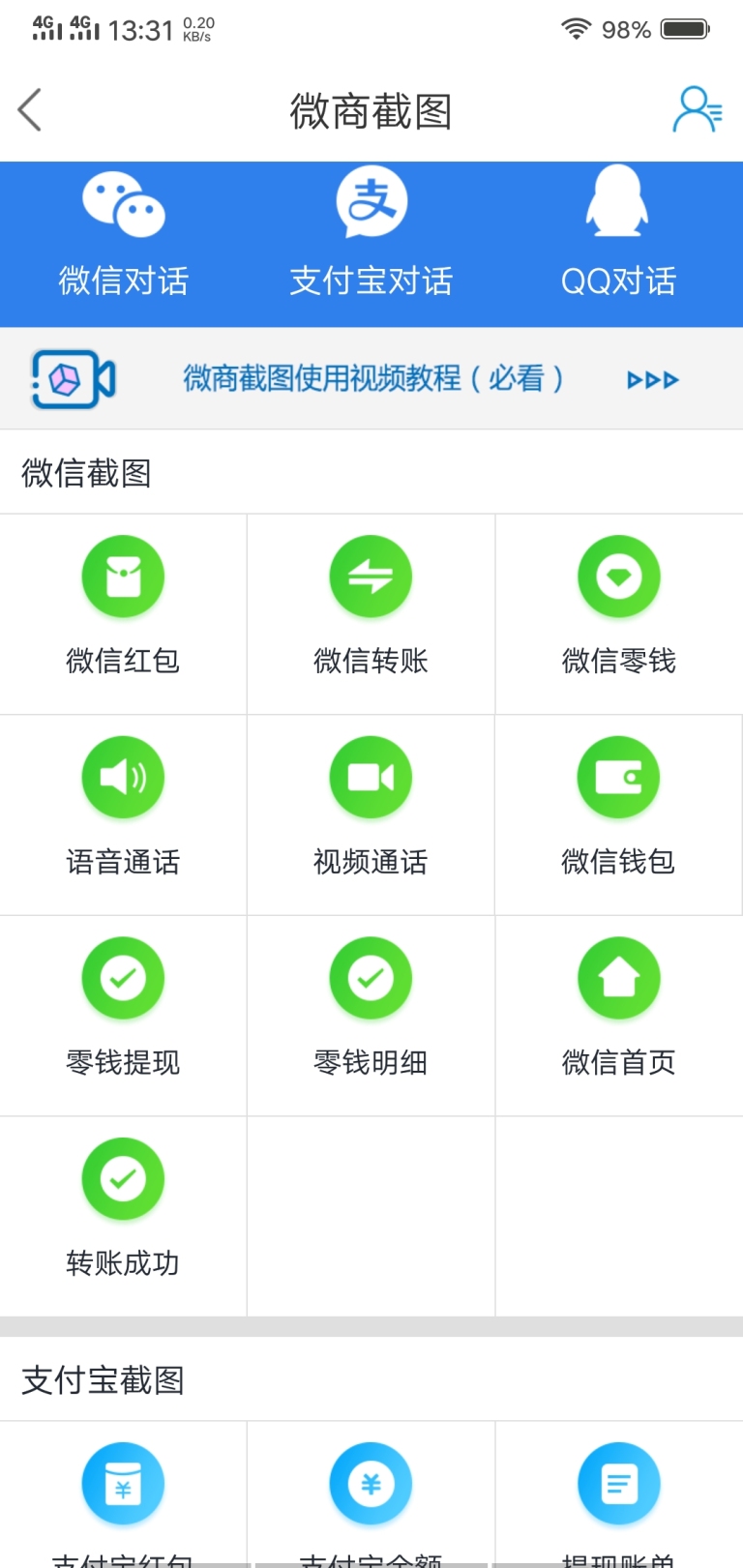Open 微信钱包

(x=619, y=815)
